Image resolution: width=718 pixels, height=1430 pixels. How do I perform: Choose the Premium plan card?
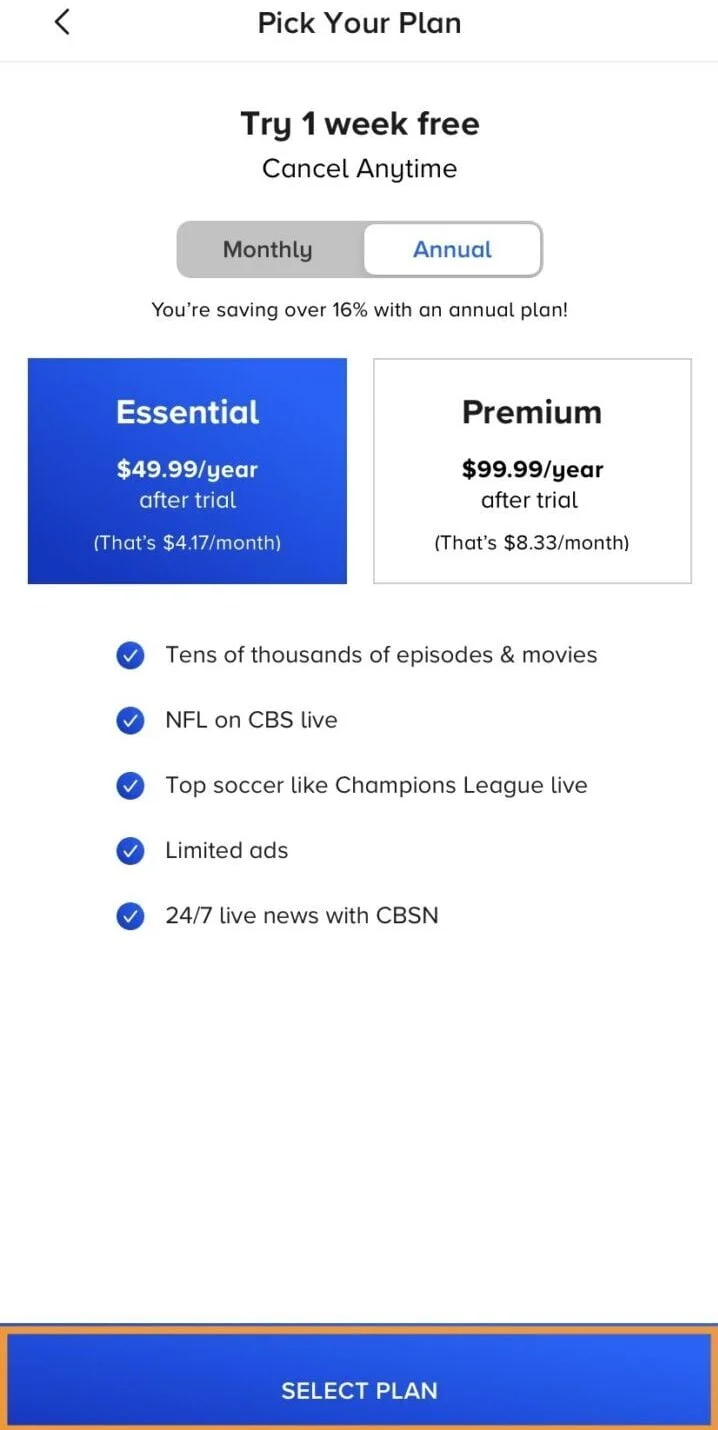click(532, 471)
